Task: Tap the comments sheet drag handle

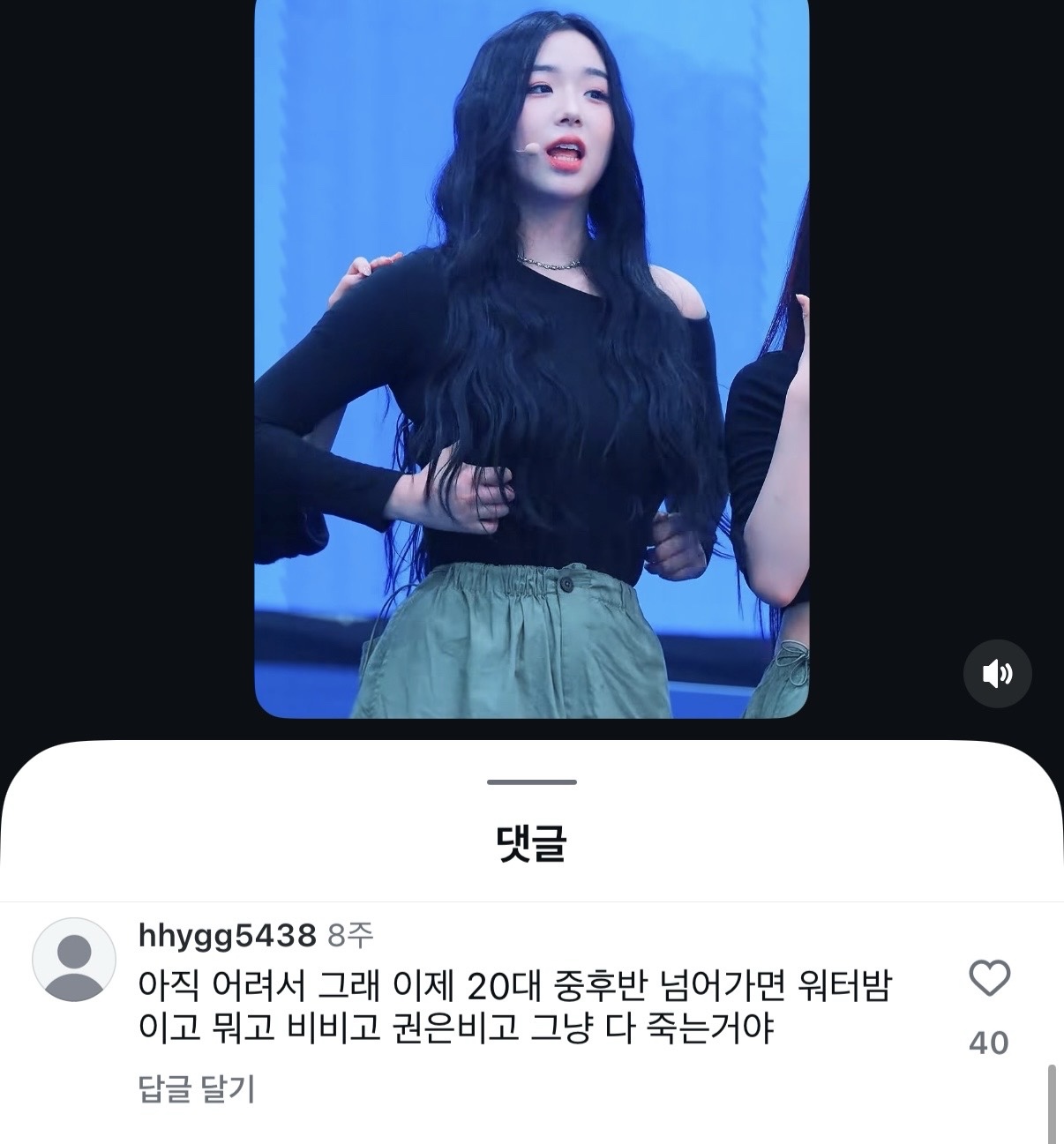Action: pos(531,782)
